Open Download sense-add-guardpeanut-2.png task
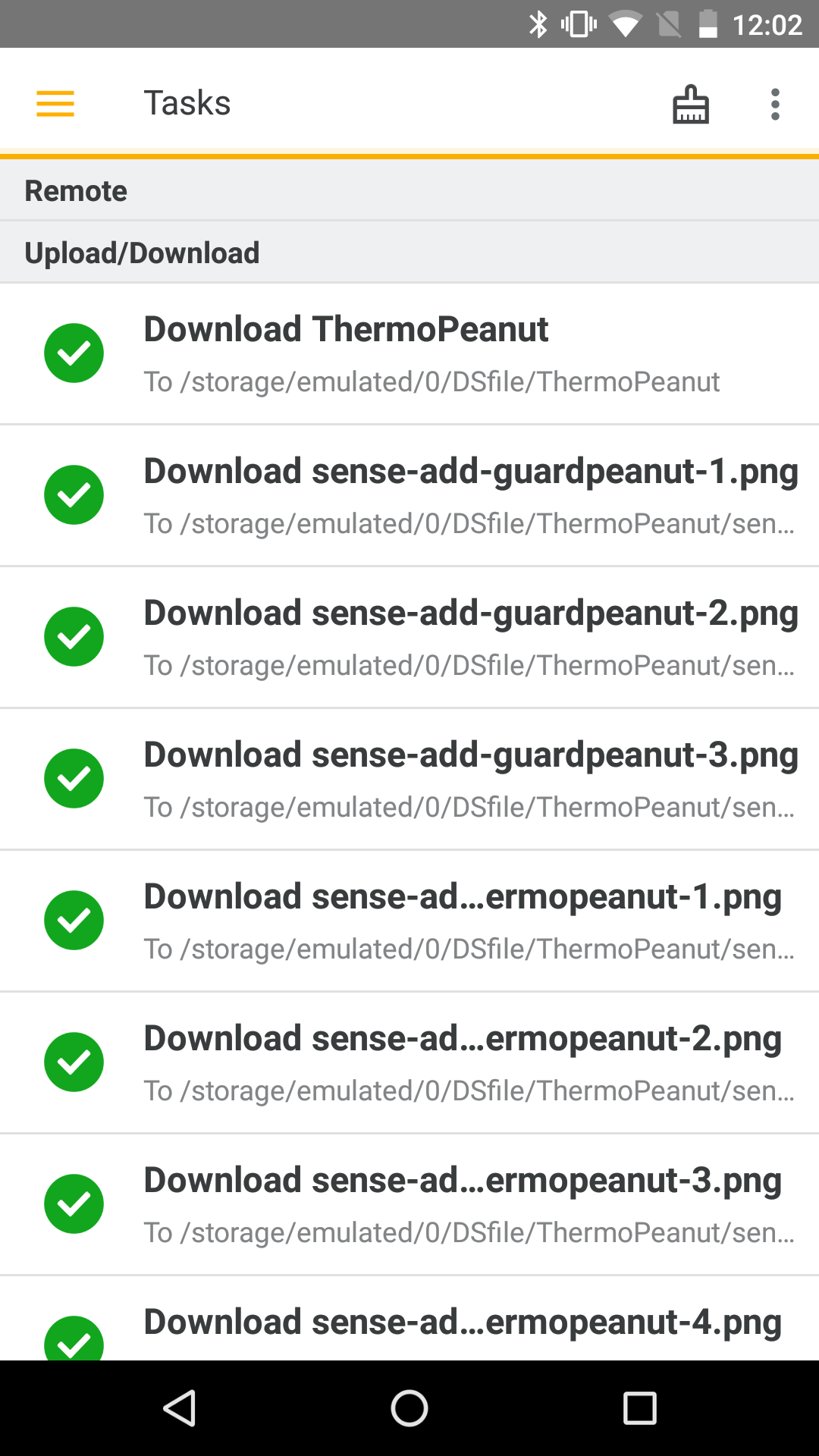819x1456 pixels. tap(409, 637)
